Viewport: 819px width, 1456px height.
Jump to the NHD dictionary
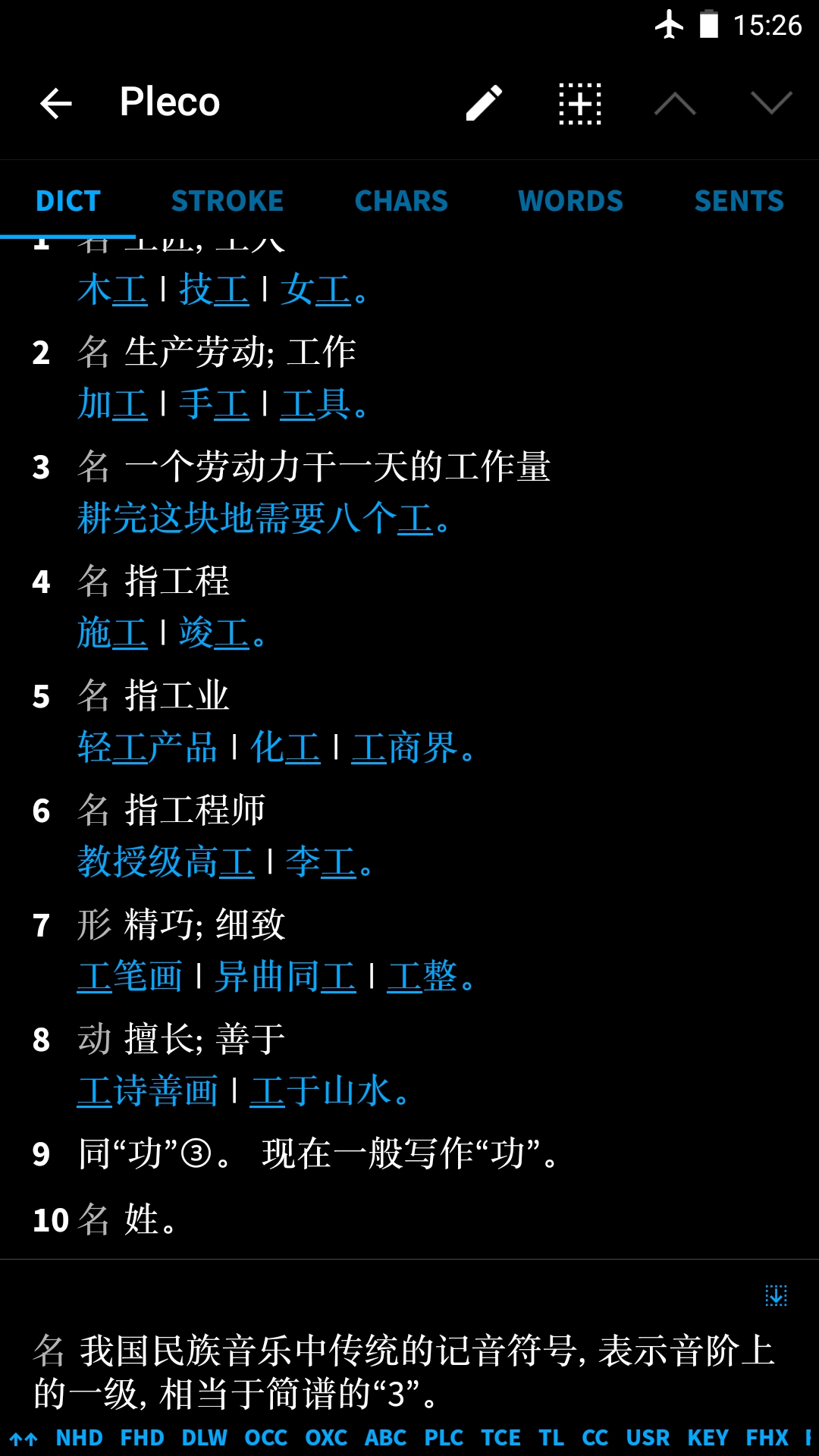[80, 1438]
